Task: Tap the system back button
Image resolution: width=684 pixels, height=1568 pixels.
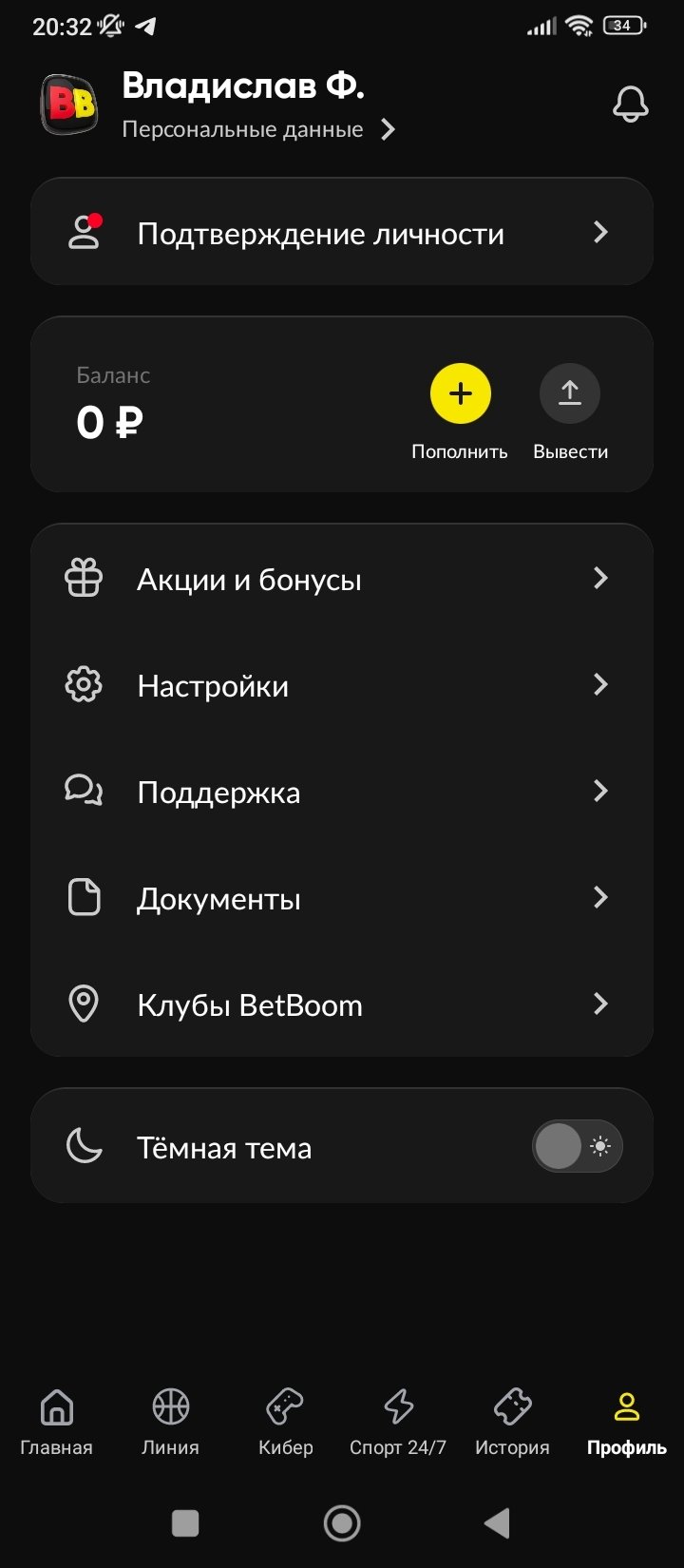Action: pyautogui.click(x=497, y=1523)
